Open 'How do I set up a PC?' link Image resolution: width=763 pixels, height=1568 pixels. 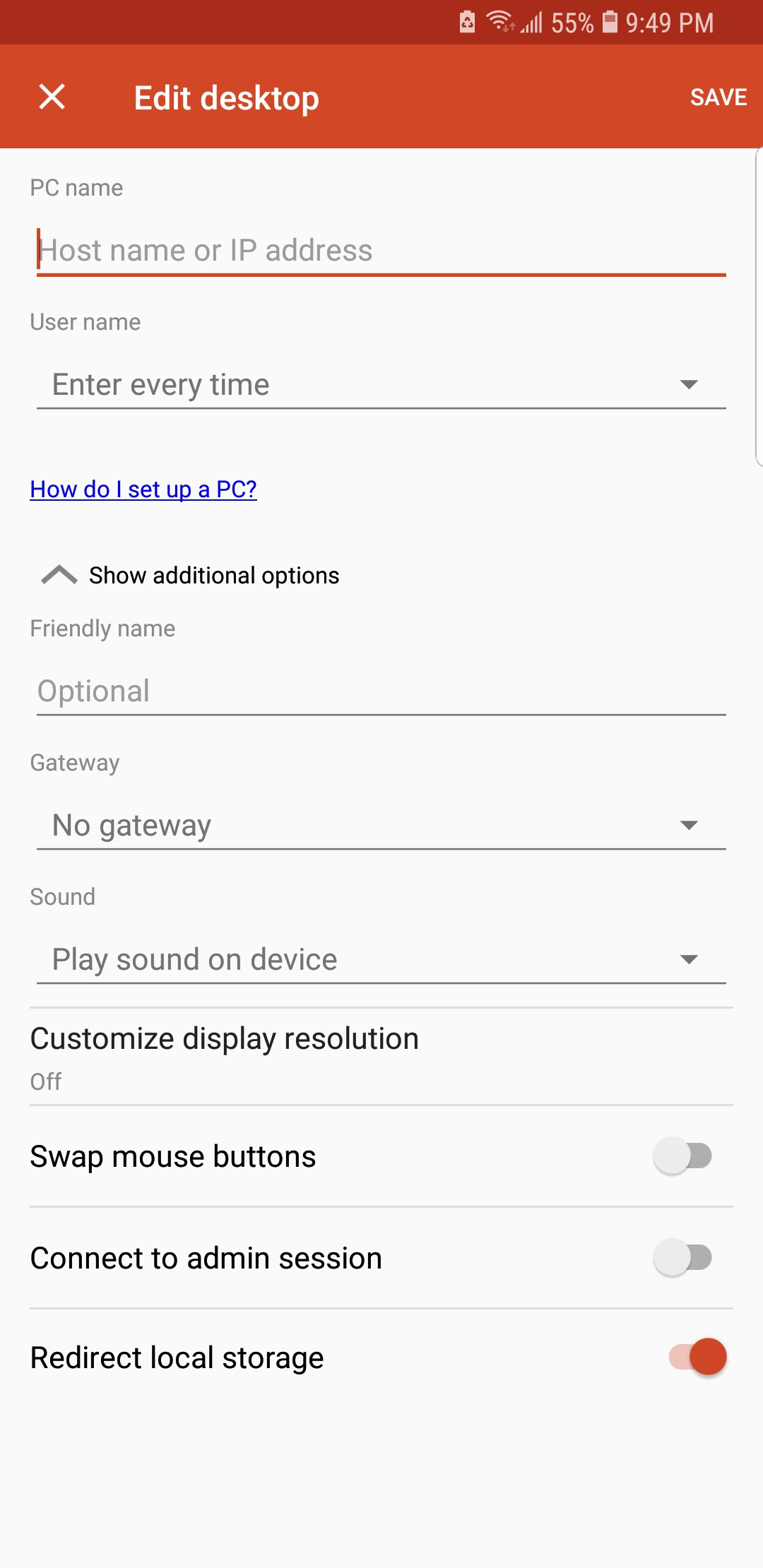(143, 489)
